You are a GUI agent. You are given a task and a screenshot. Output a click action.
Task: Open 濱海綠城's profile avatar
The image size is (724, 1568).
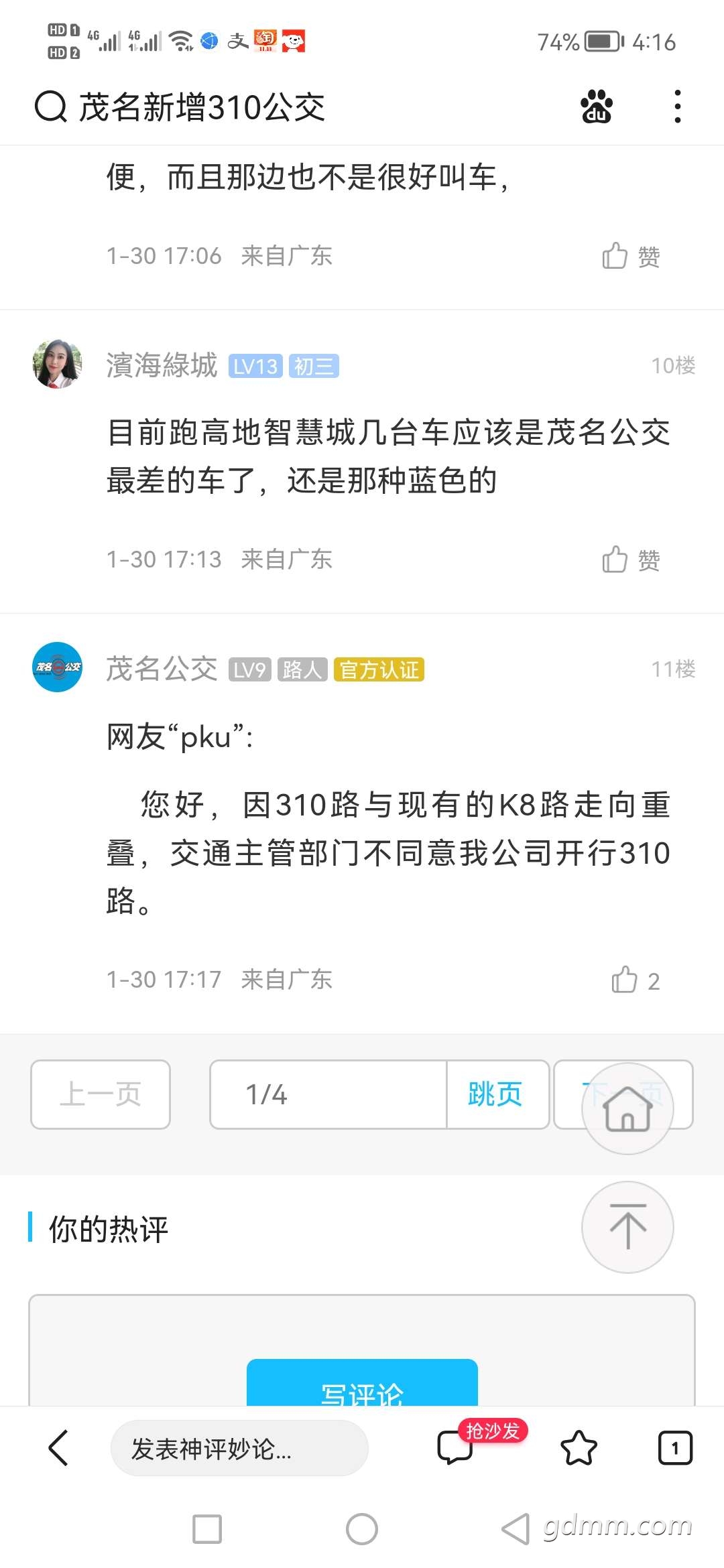58,364
